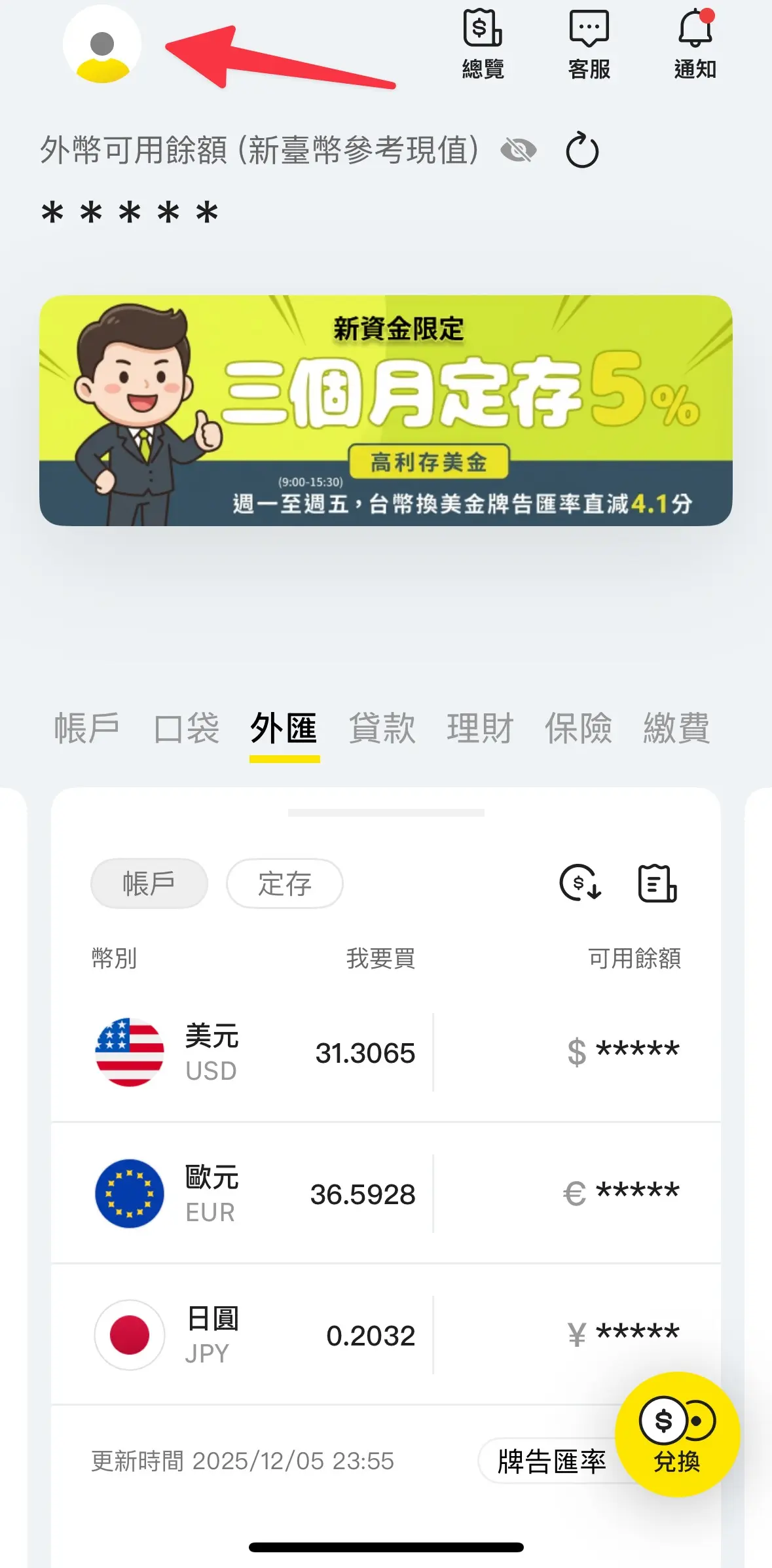Viewport: 772px width, 1568px height.
Task: Select the 定存 chip
Action: point(284,883)
